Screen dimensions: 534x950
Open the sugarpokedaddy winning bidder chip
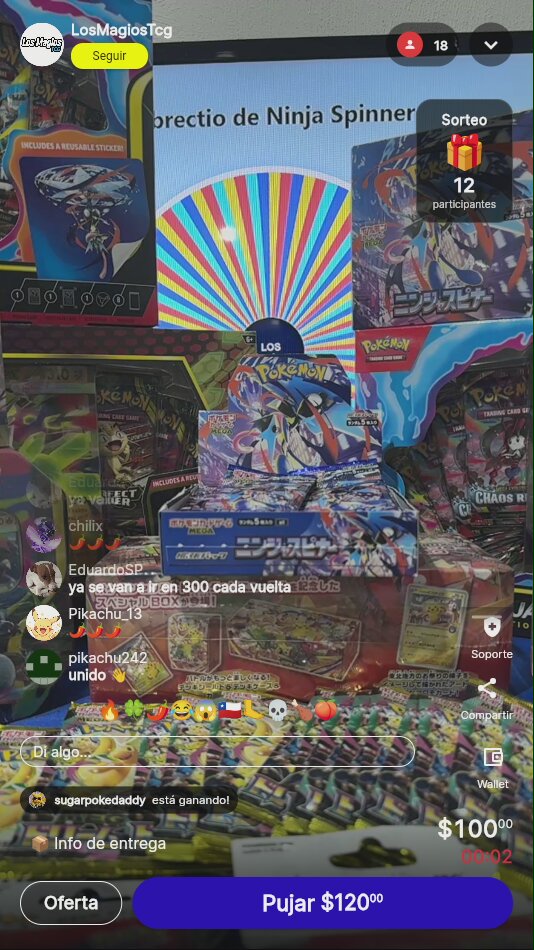click(x=128, y=800)
